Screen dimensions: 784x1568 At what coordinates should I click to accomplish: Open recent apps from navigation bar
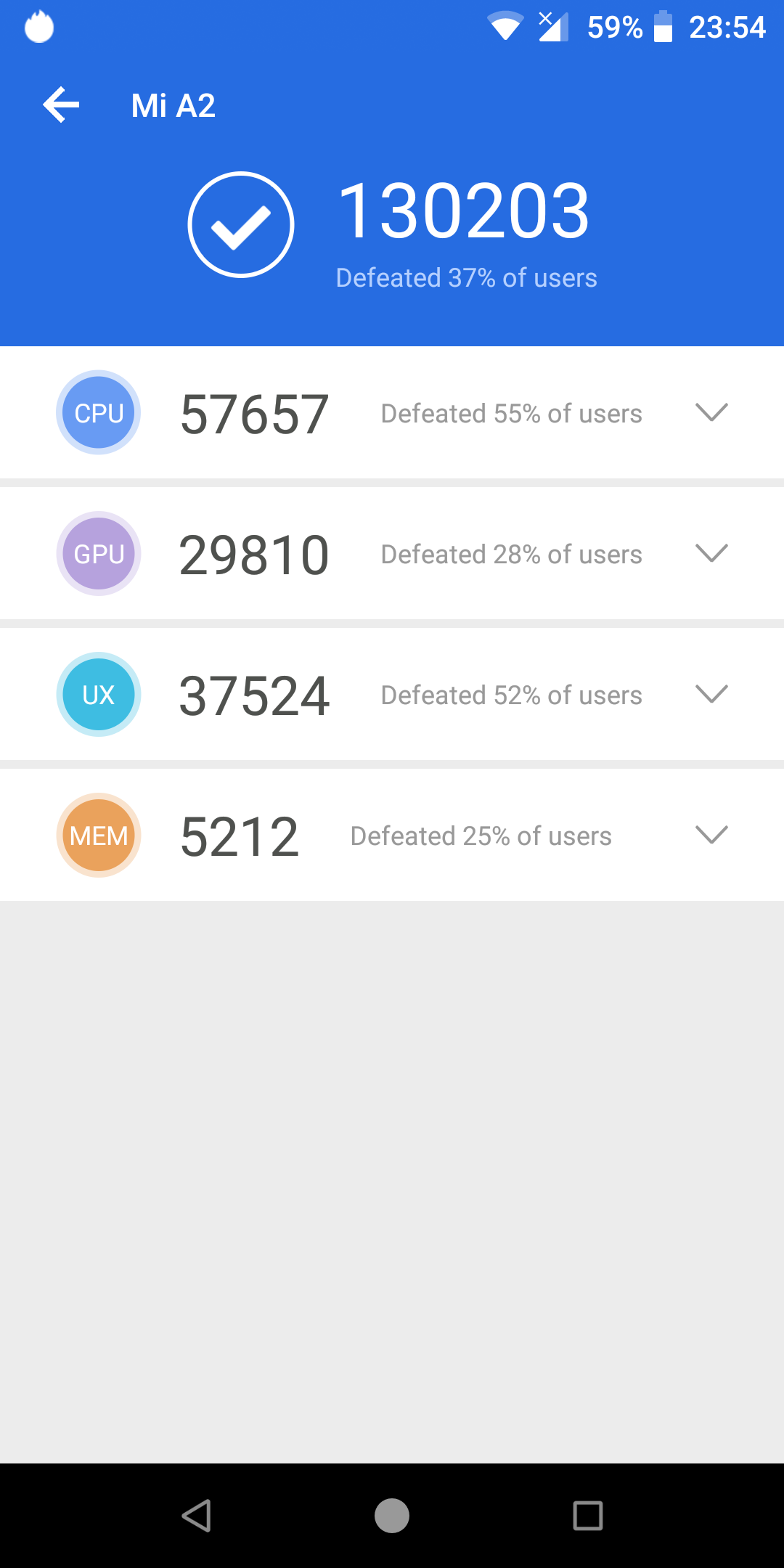(587, 1516)
